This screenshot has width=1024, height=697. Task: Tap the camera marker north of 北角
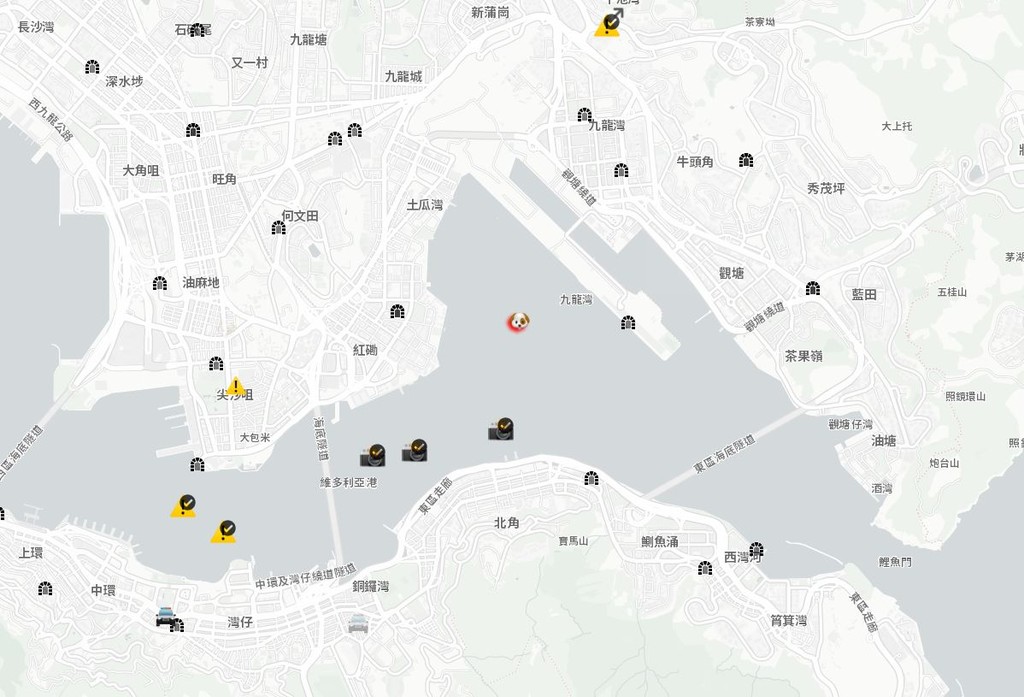point(501,430)
